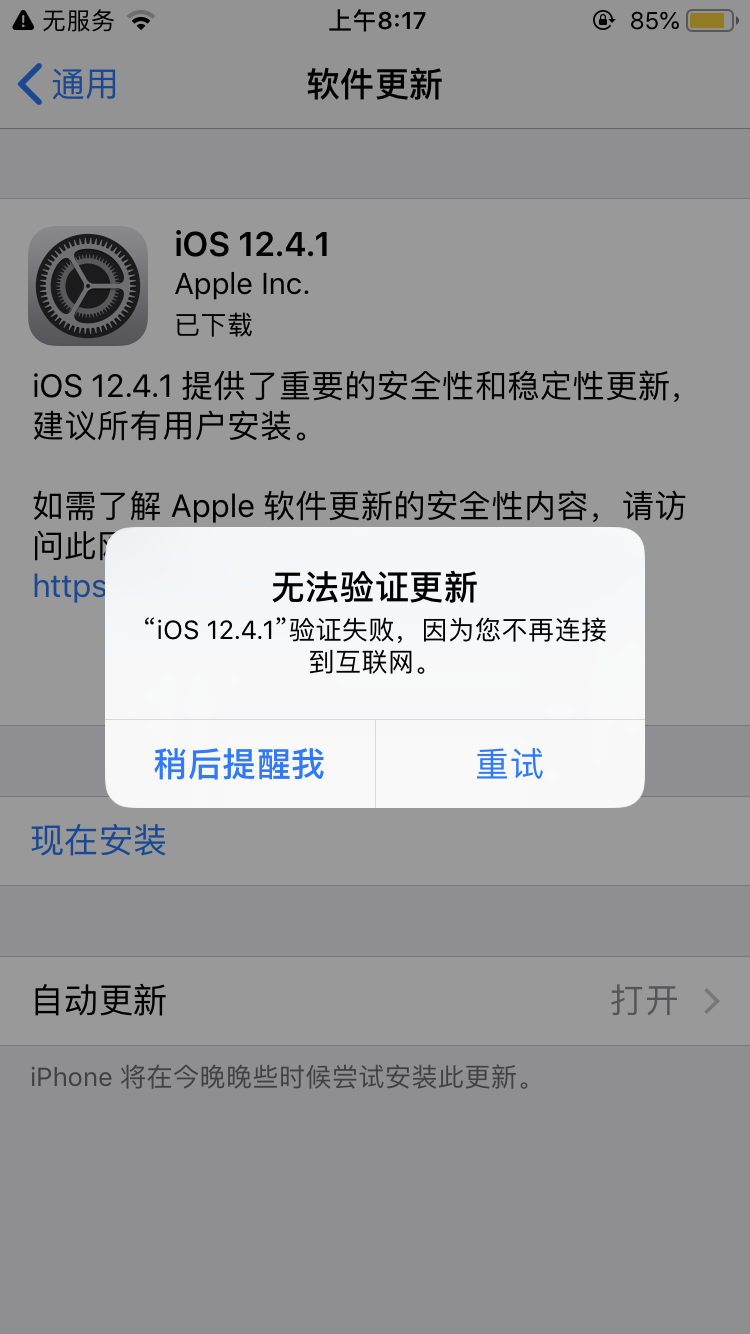Go back to 通用 settings
750x1334 pixels.
coord(68,85)
